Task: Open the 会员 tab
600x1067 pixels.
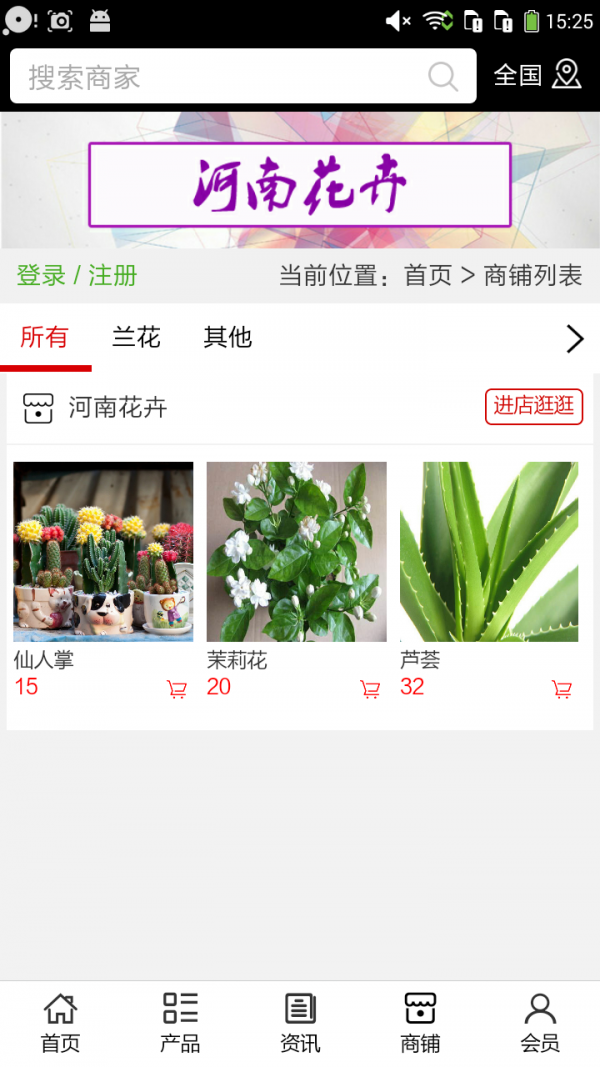Action: pos(540,1023)
